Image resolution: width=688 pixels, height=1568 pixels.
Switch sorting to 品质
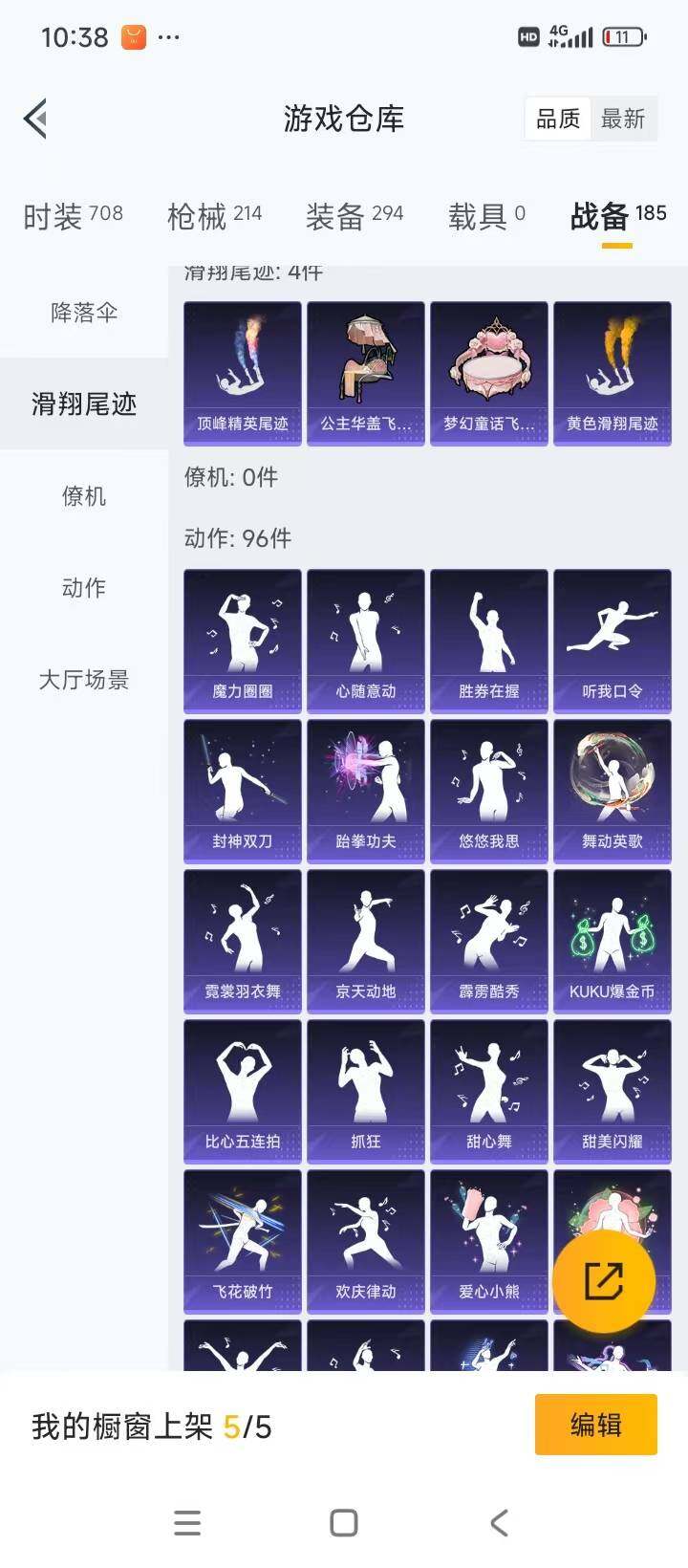tap(559, 120)
